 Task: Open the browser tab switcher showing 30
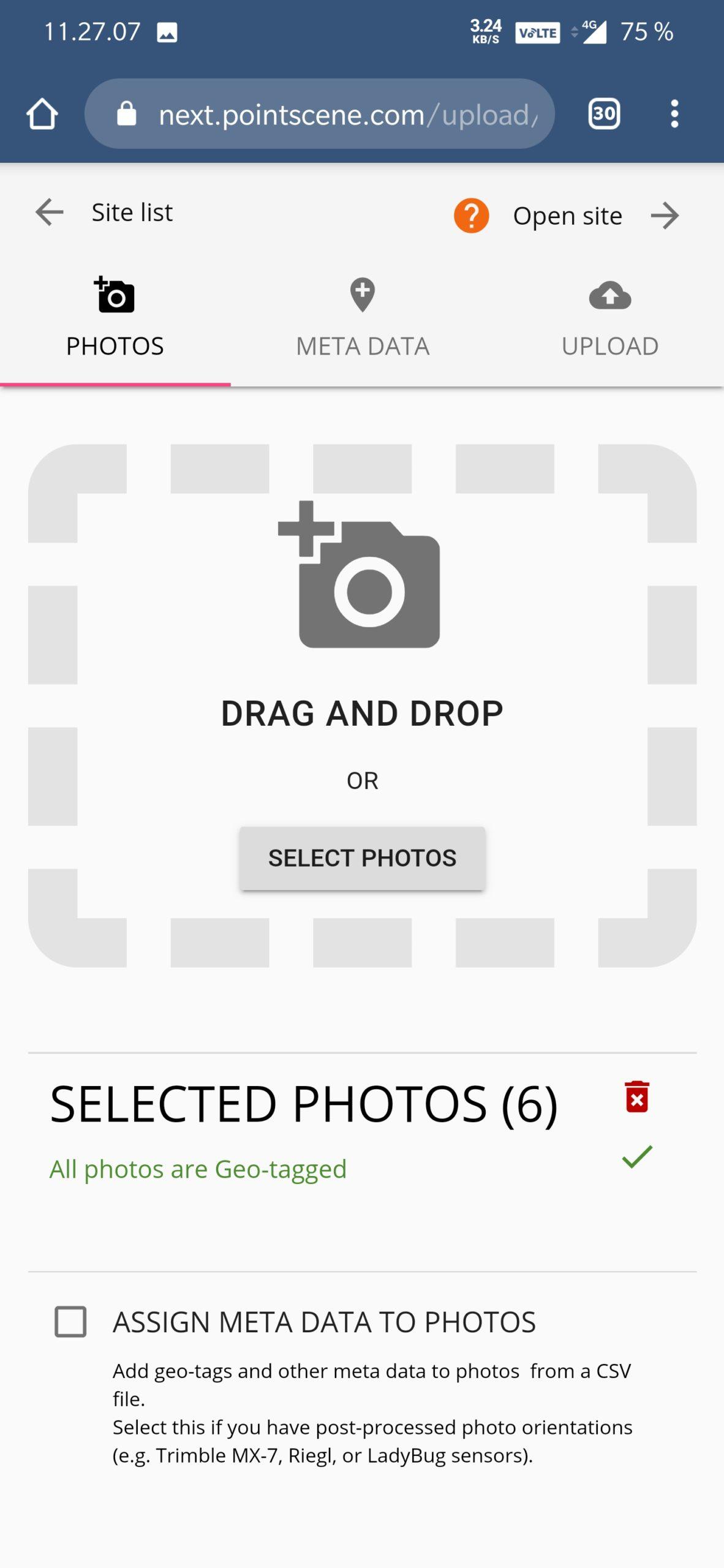[x=604, y=114]
